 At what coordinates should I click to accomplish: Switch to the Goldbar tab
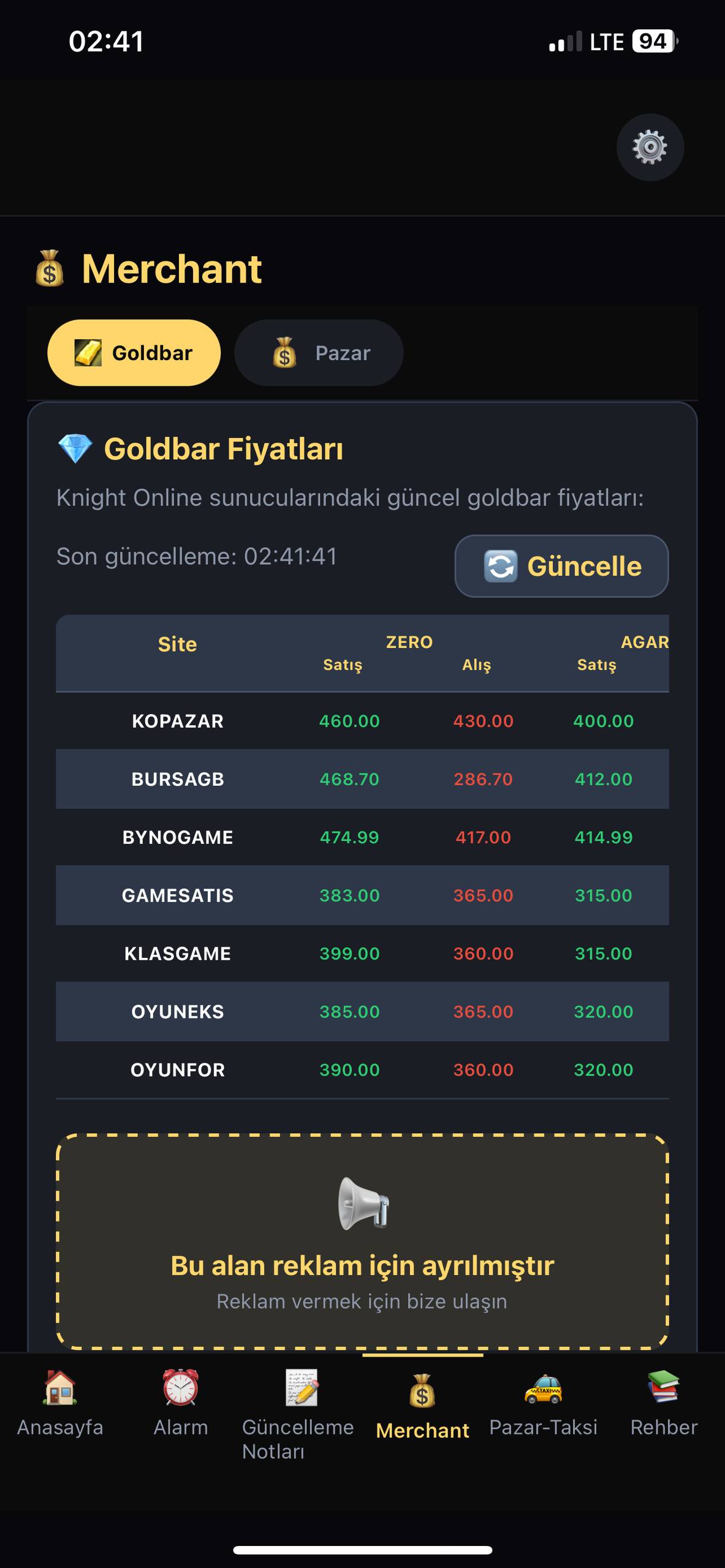click(134, 352)
